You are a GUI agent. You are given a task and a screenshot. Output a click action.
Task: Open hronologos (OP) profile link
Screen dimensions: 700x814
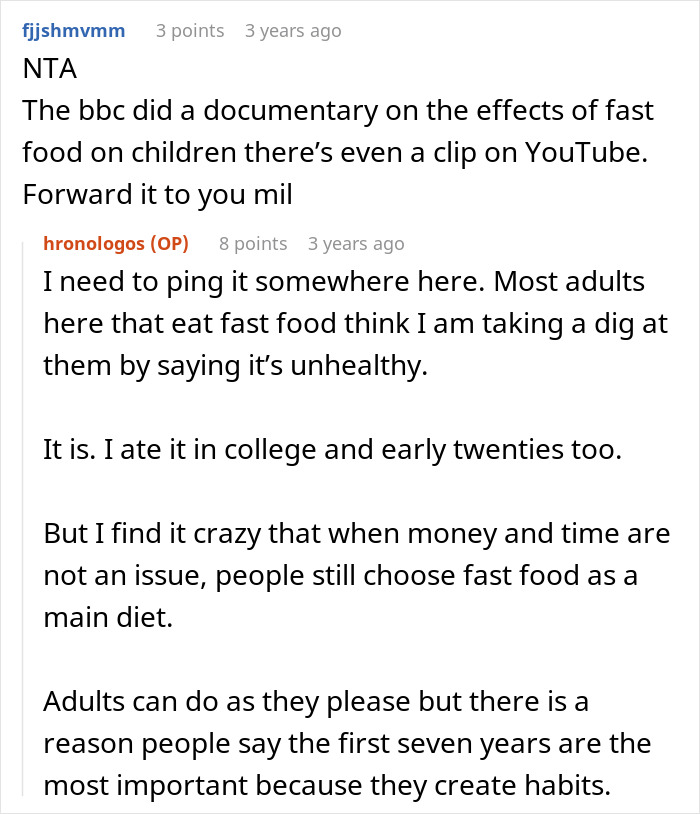[116, 243]
